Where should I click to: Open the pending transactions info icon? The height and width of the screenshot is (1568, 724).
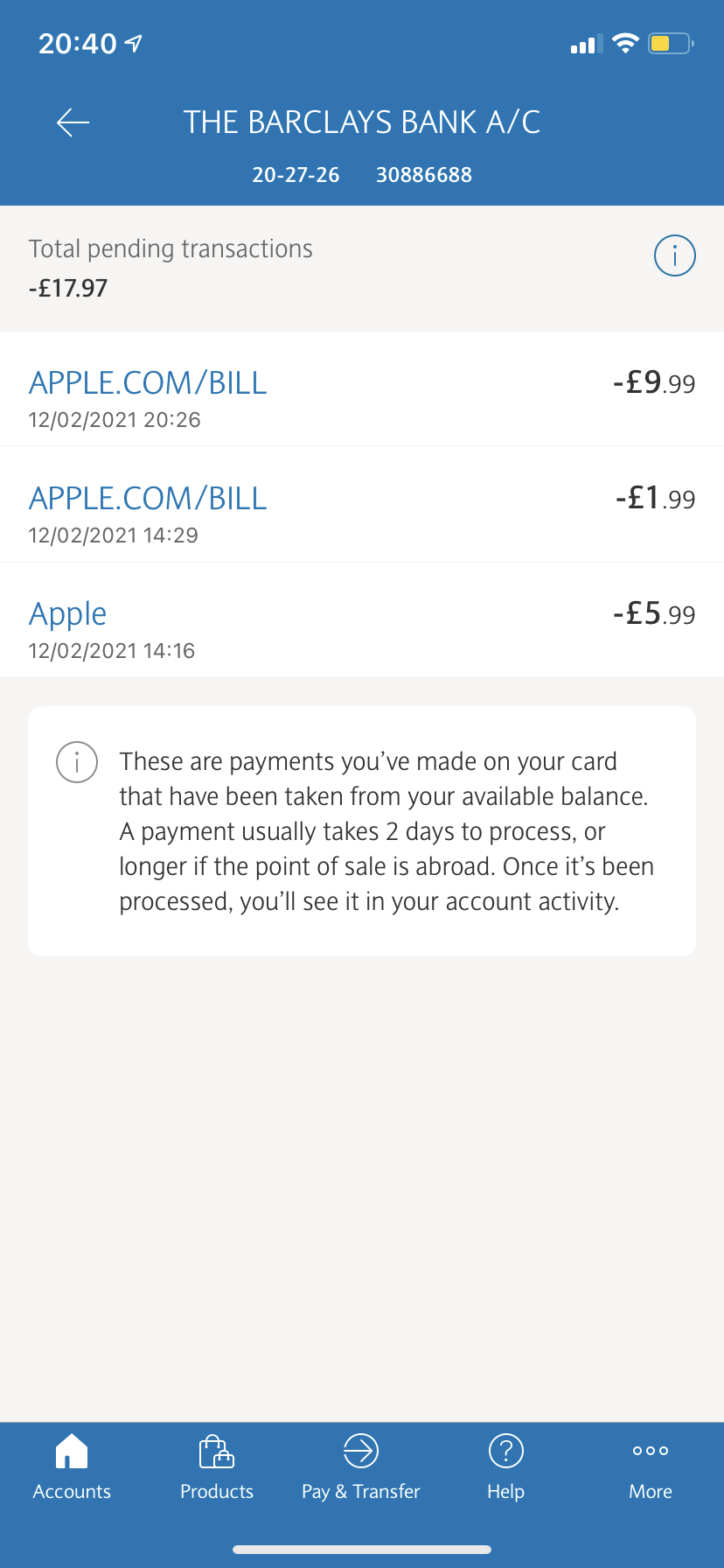tap(675, 256)
